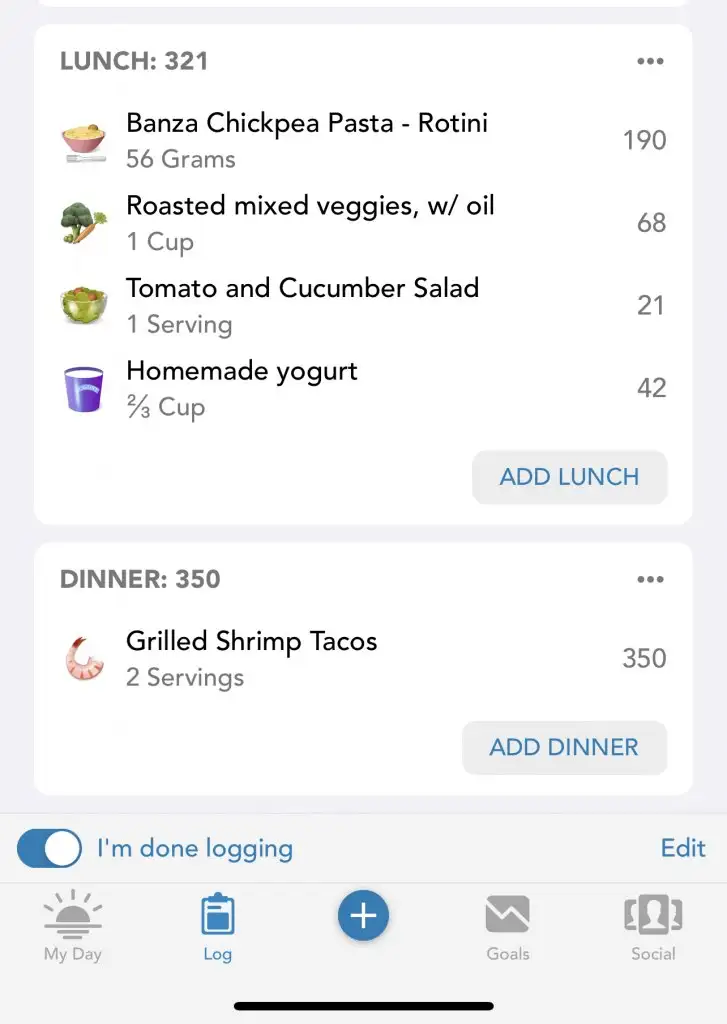Turn off the I'm done logging switch
Image resolution: width=727 pixels, height=1024 pixels.
pos(49,849)
